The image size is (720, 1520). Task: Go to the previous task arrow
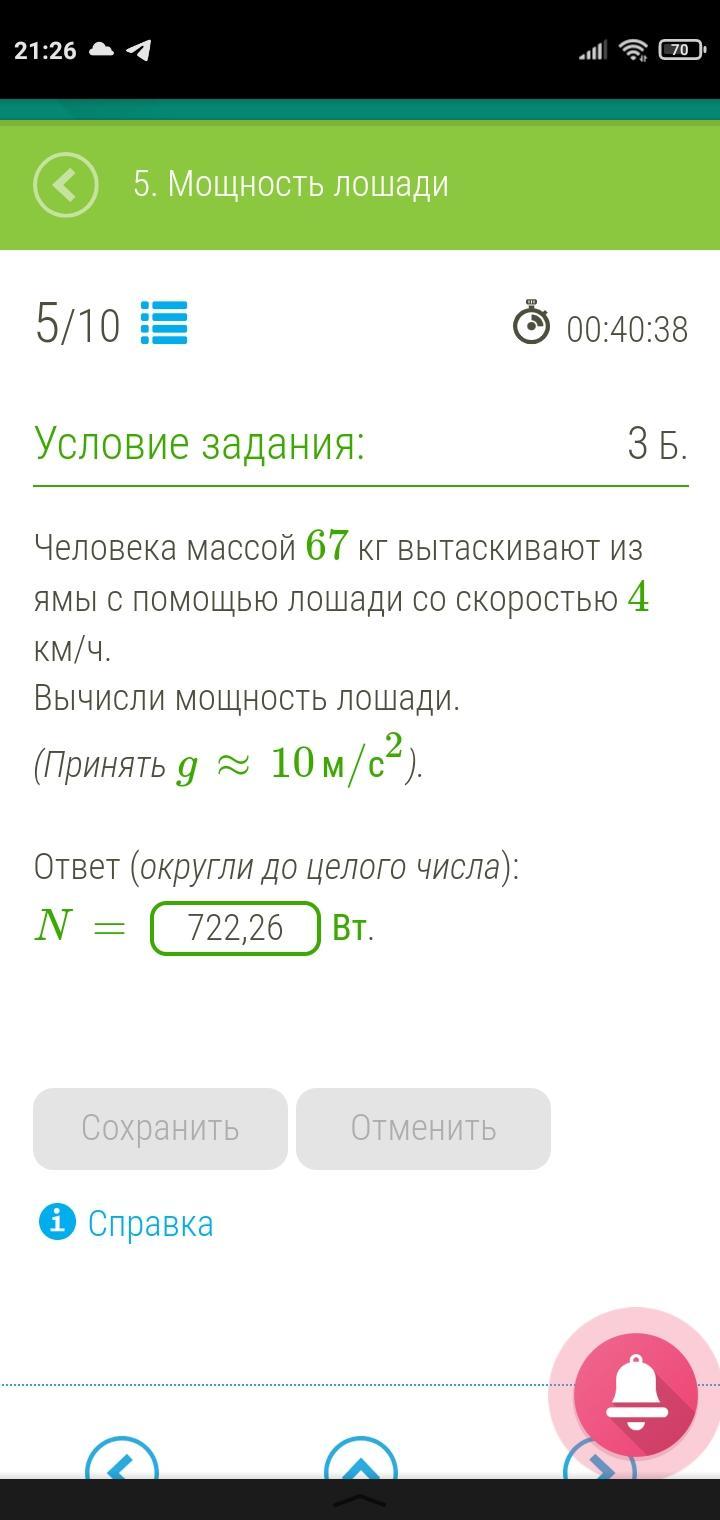[x=122, y=1460]
